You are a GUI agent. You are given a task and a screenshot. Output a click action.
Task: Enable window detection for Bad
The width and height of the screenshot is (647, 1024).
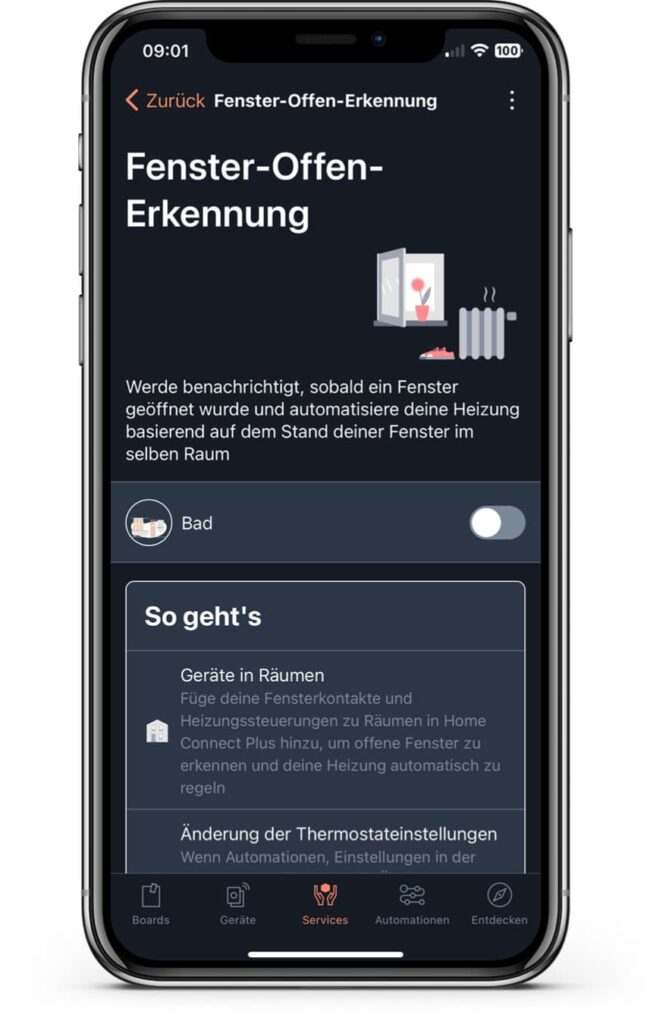point(497,523)
